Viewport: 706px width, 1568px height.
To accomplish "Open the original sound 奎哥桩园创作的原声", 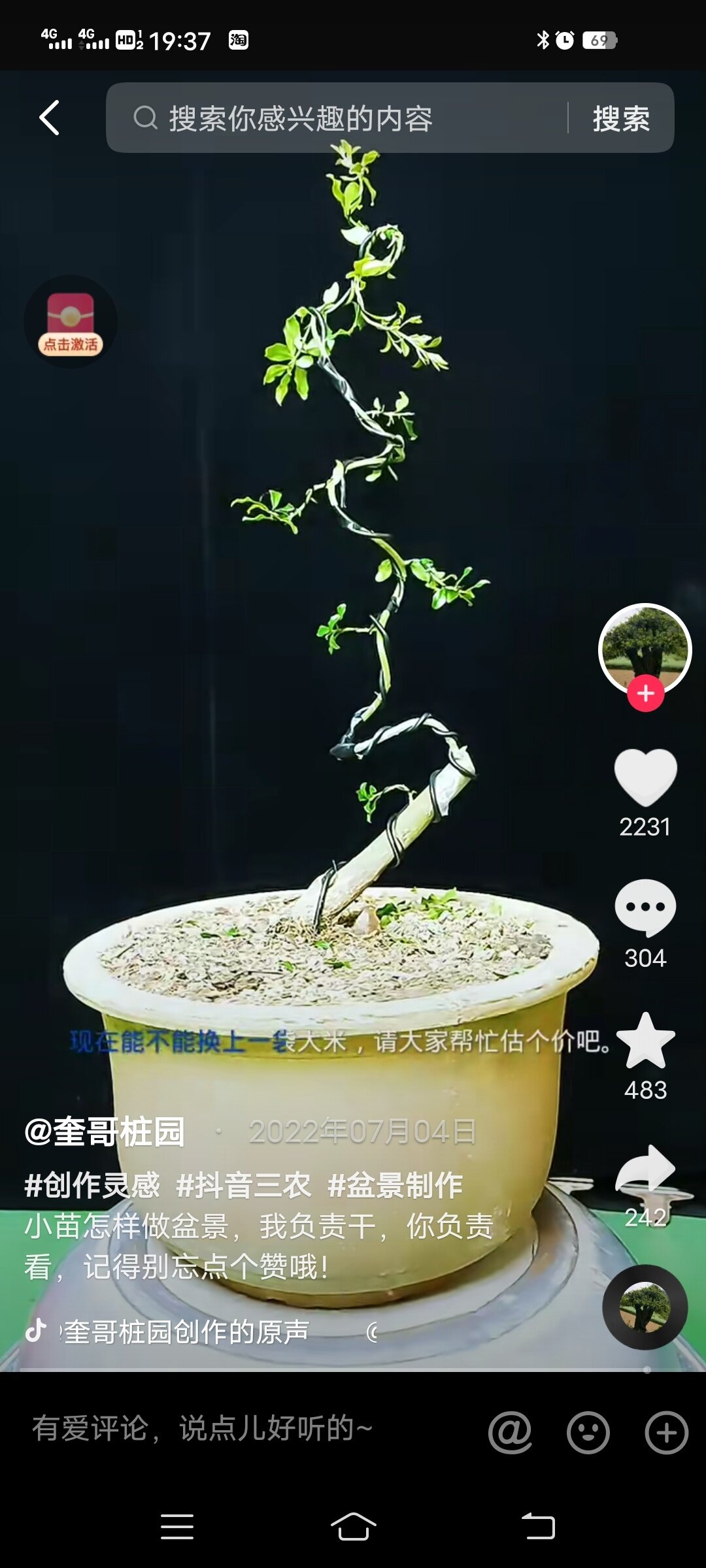I will (x=186, y=1331).
